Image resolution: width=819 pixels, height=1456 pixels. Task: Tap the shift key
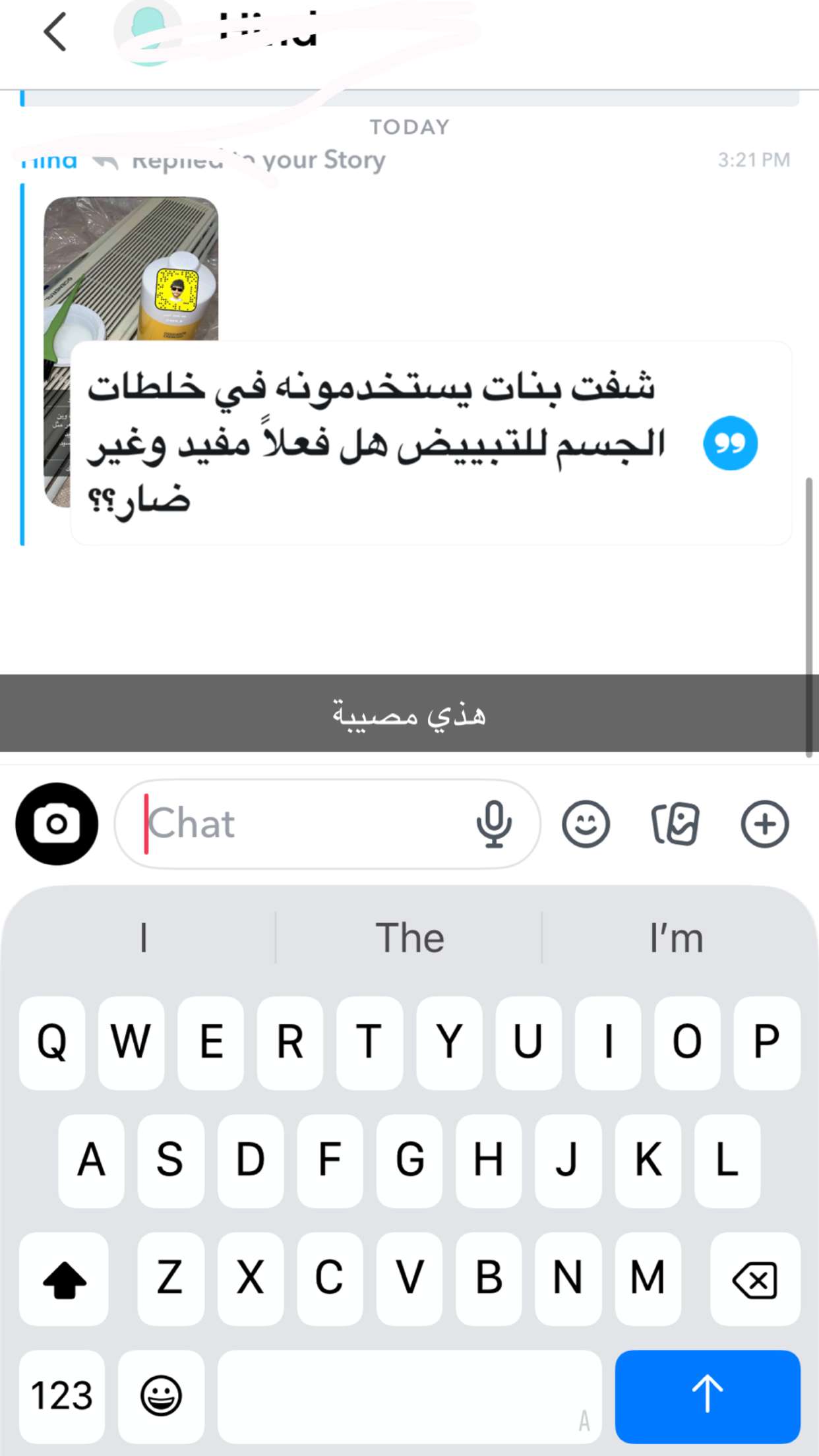64,1279
